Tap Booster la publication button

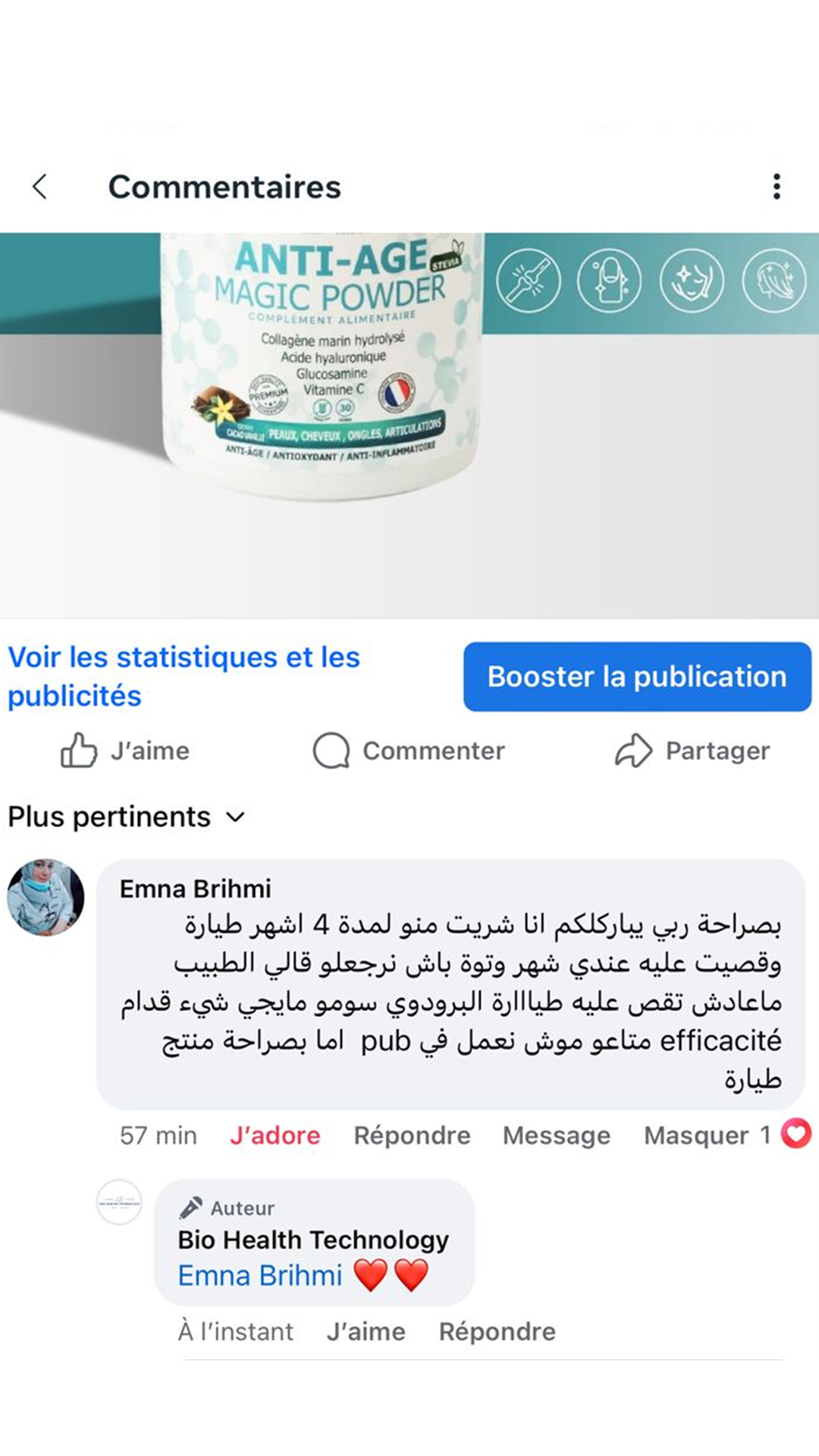click(637, 676)
